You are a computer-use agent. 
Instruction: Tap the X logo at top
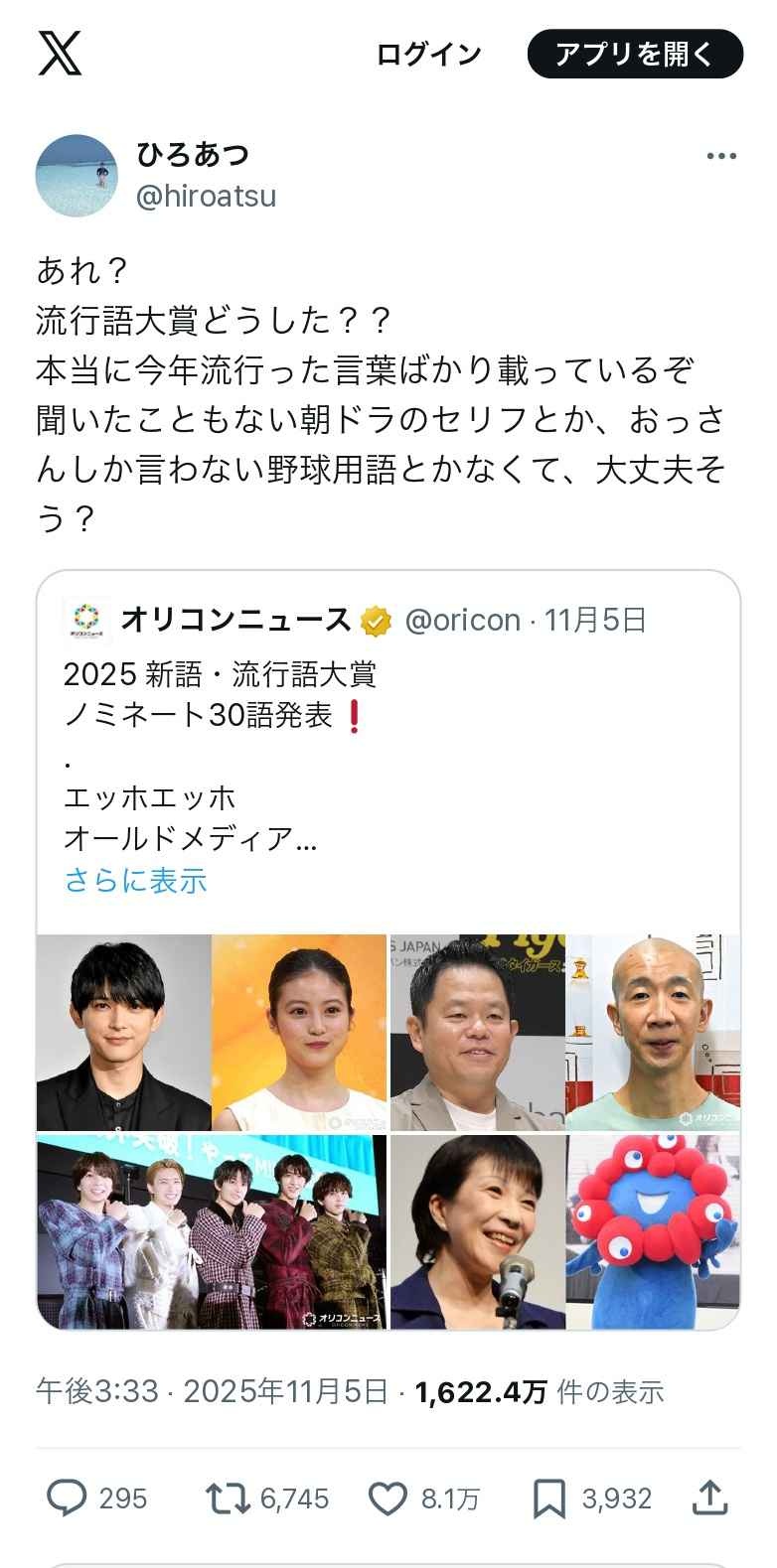point(60,53)
